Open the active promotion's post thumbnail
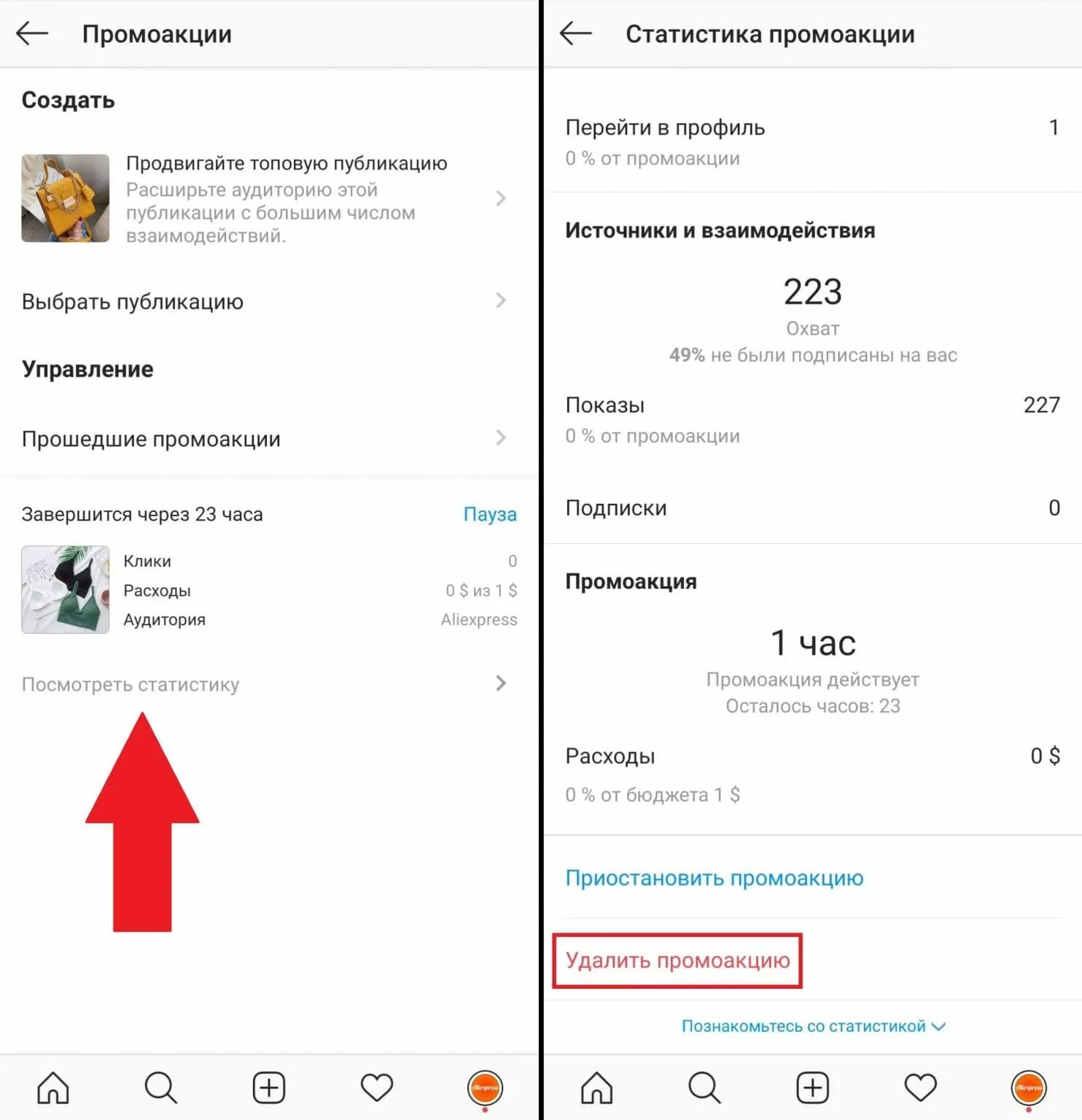The image size is (1082, 1120). 66,589
